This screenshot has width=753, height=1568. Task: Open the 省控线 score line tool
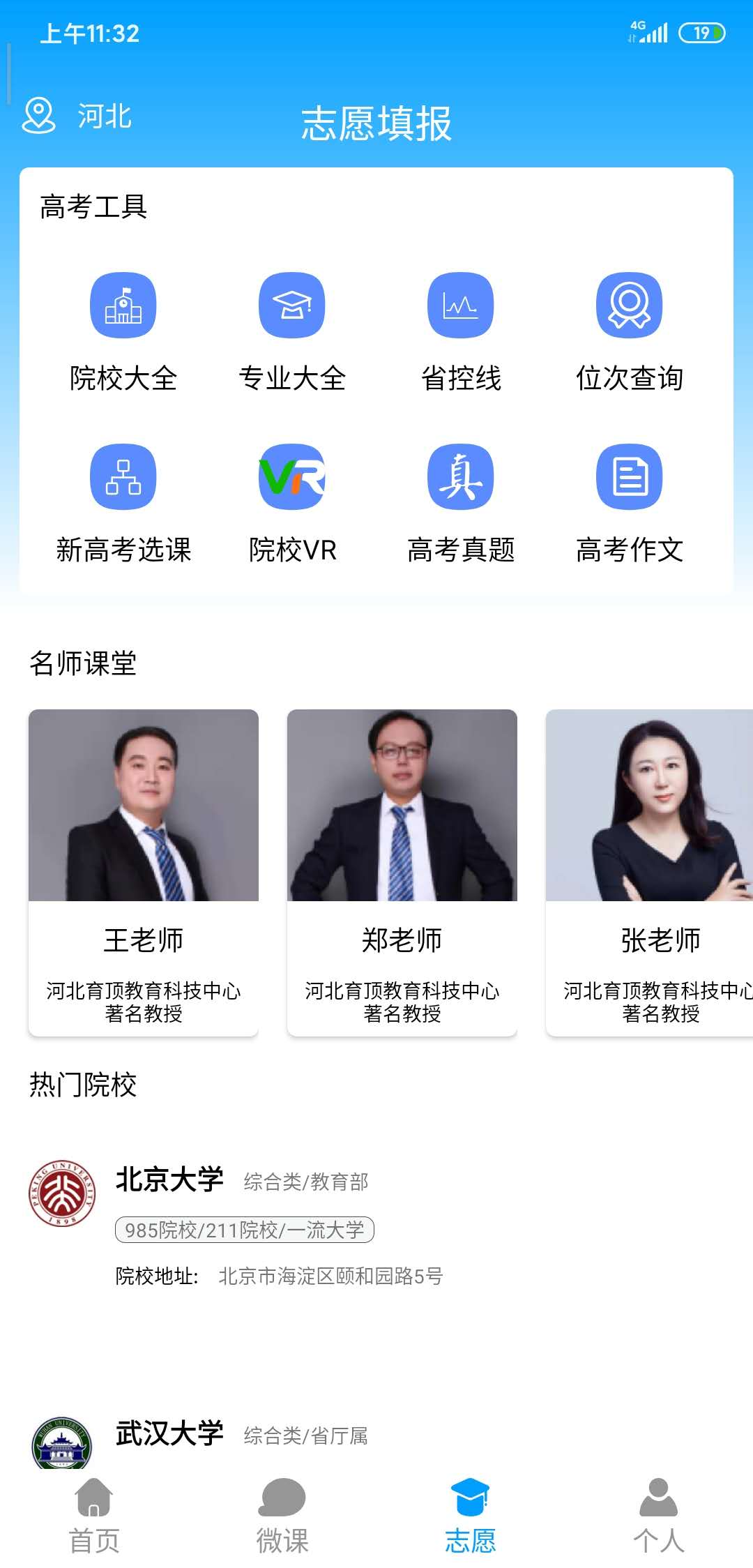[459, 328]
